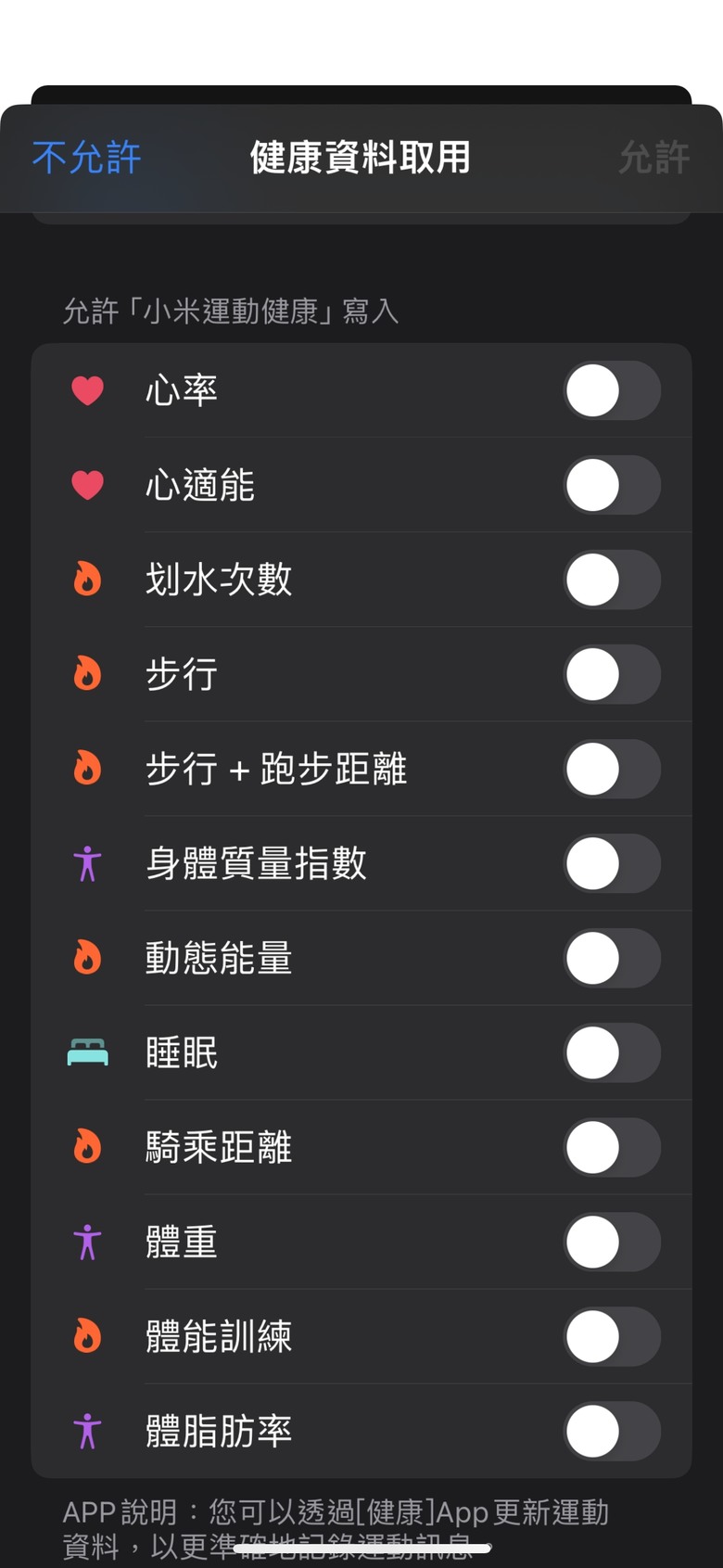Turn on the 睡眠 switch
The height and width of the screenshot is (1568, 723).
(612, 1052)
